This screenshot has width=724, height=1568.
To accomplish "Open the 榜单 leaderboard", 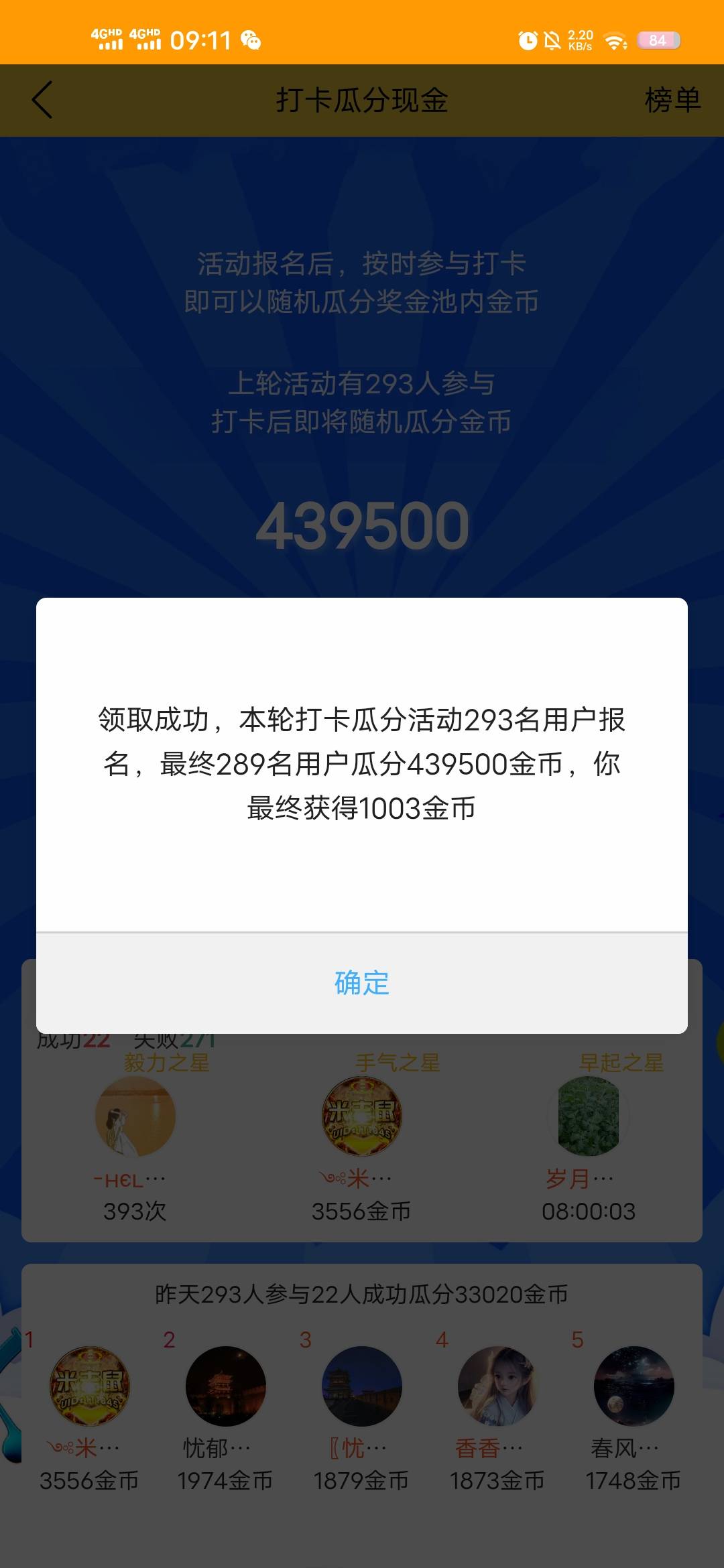I will coord(672,101).
